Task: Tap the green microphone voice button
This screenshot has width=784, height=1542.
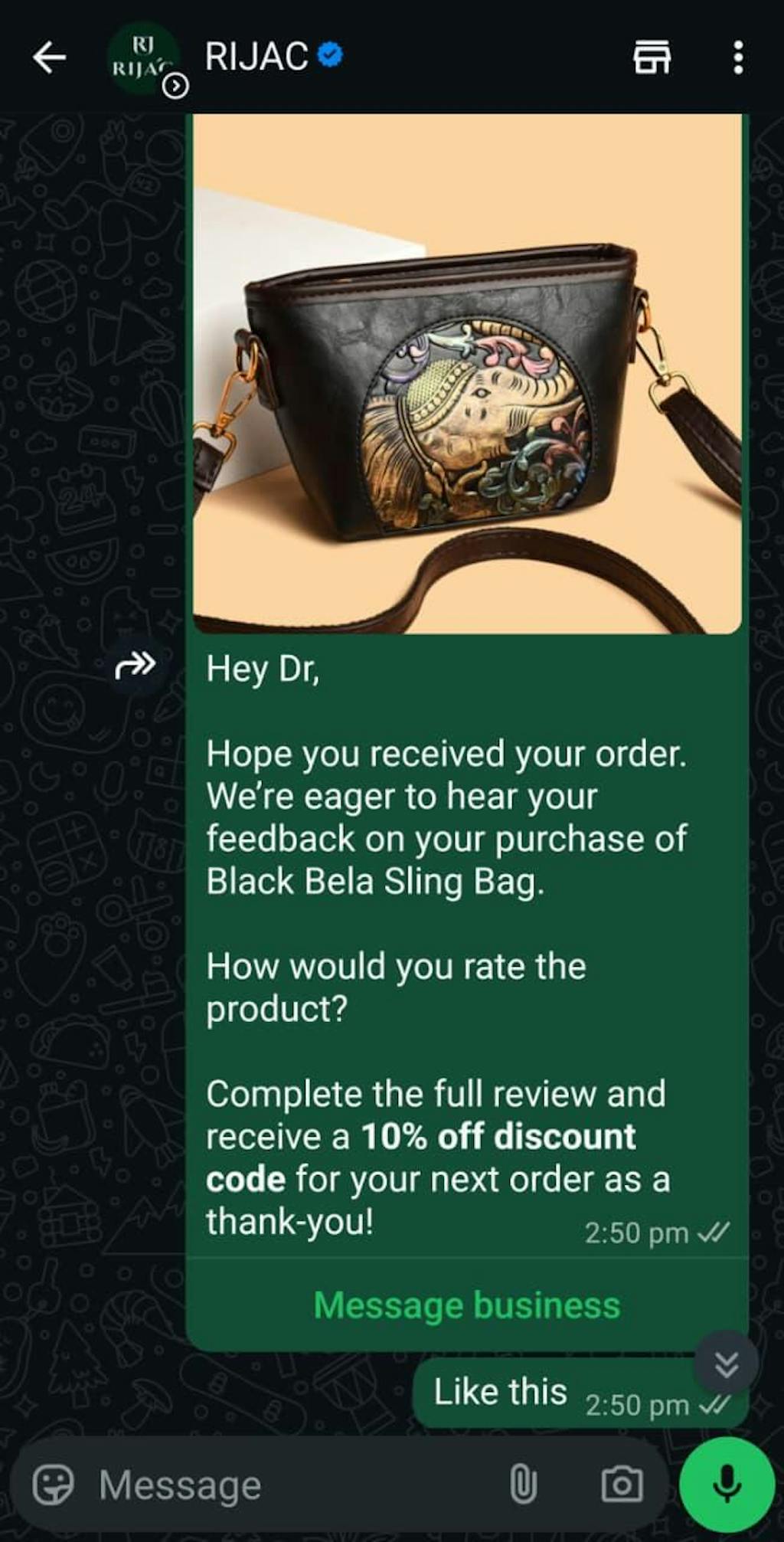Action: pos(727,1485)
